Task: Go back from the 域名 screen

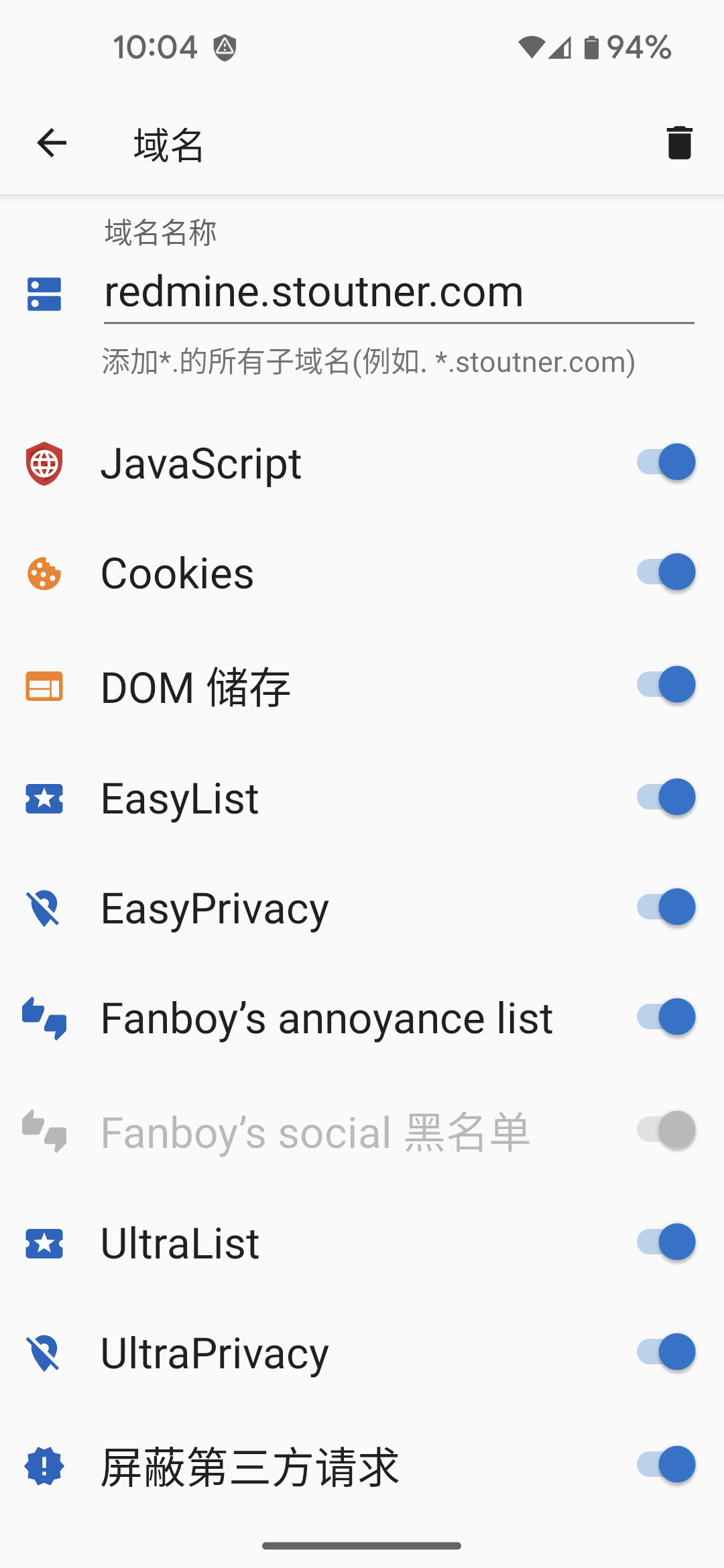Action: tap(52, 143)
